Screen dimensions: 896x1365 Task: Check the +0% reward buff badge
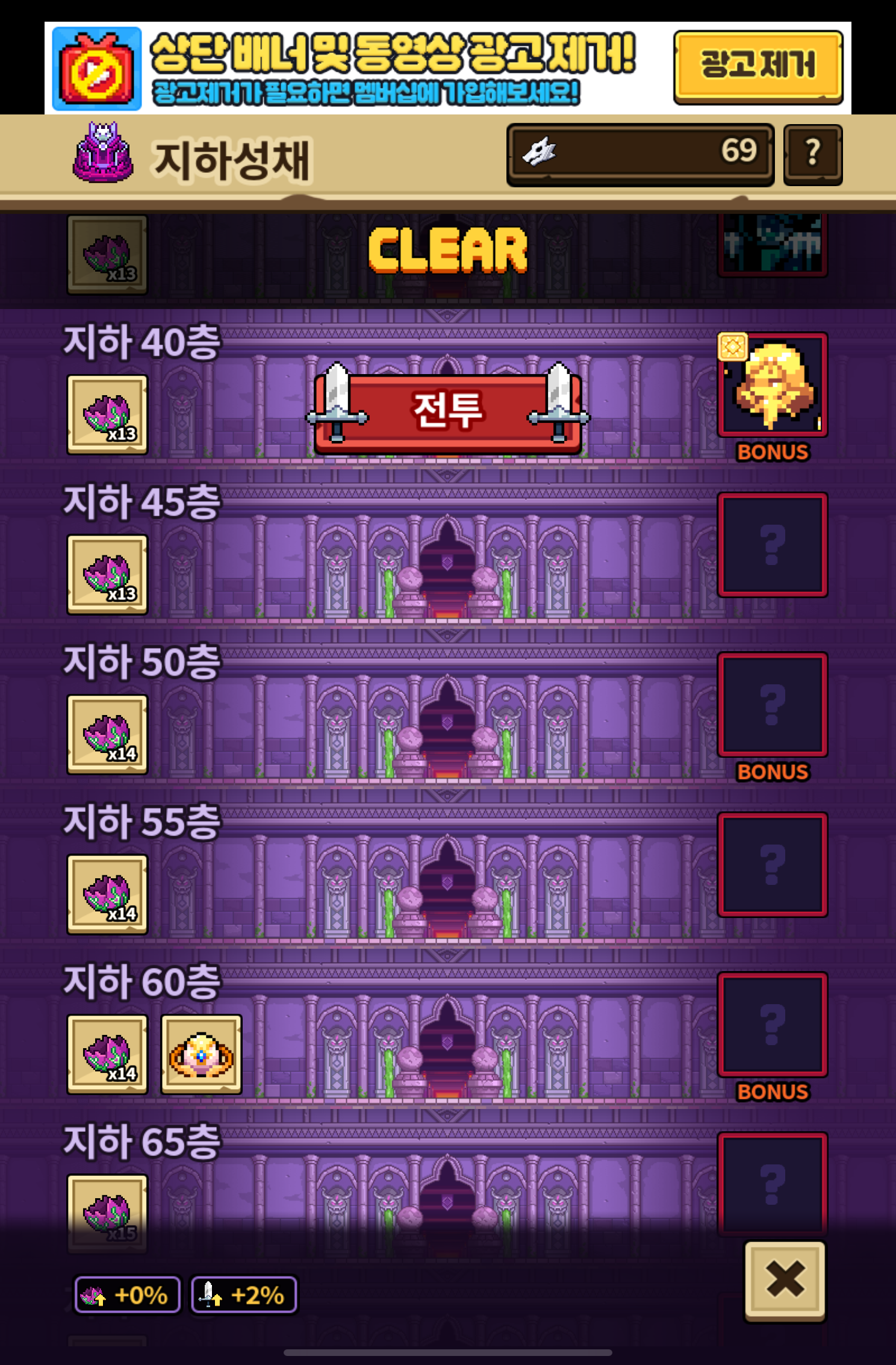click(x=127, y=1295)
